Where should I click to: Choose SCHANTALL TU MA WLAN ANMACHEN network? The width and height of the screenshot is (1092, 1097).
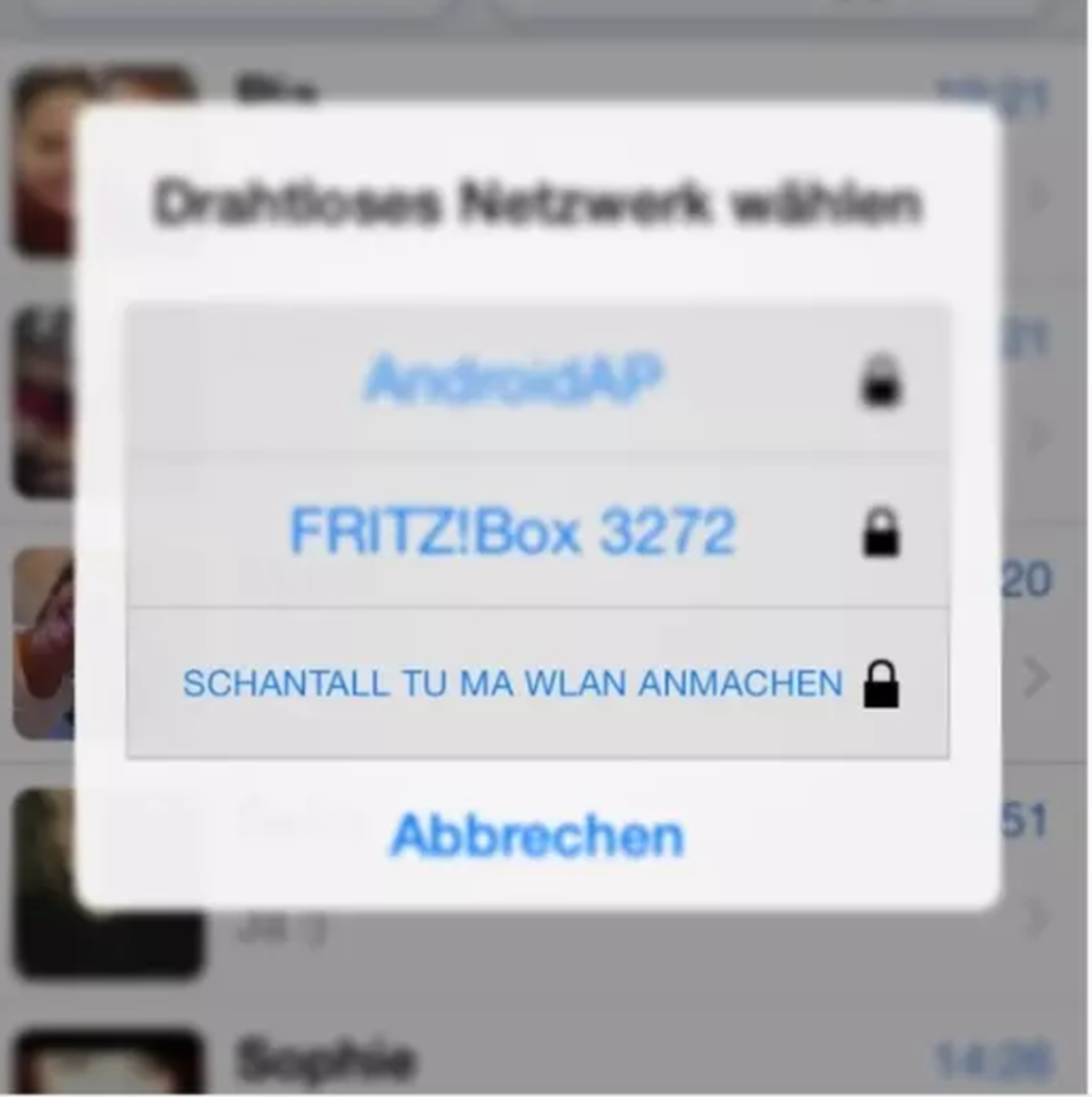click(512, 683)
